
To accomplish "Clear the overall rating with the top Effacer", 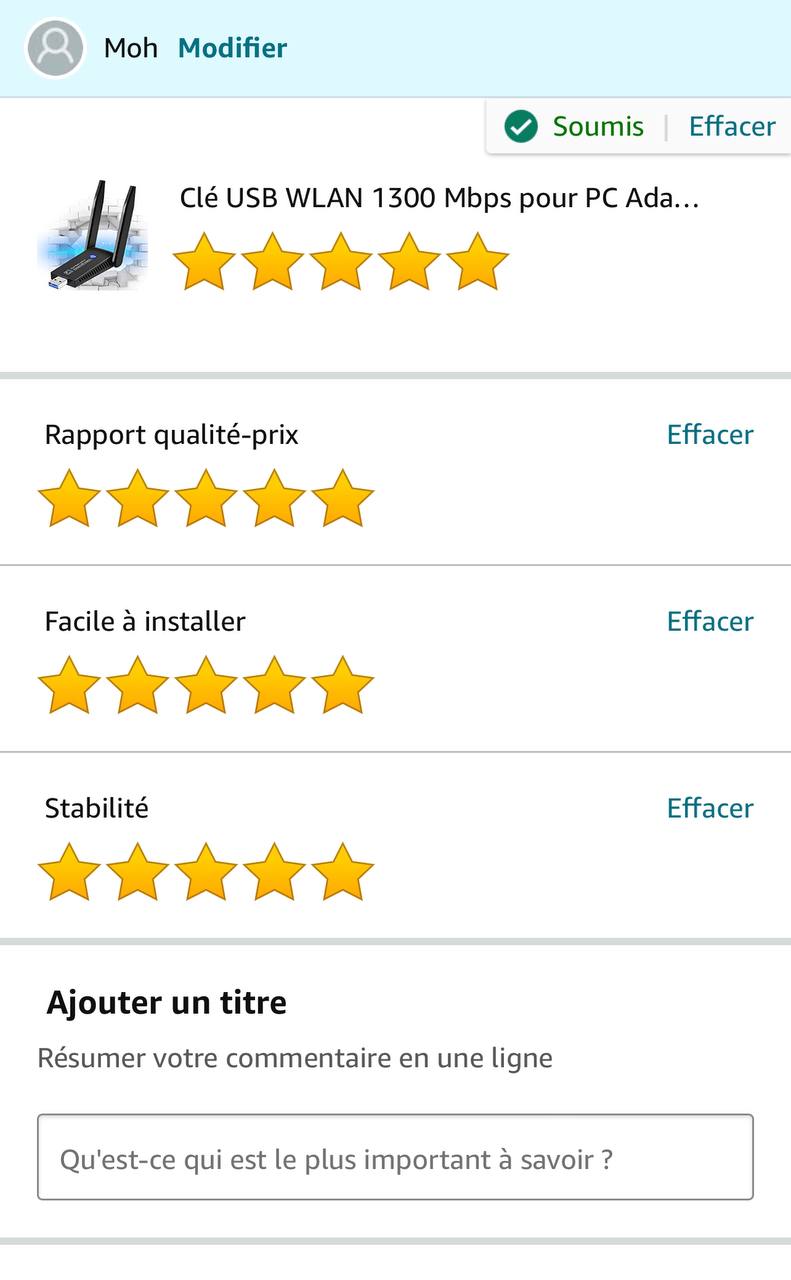I will tap(731, 126).
